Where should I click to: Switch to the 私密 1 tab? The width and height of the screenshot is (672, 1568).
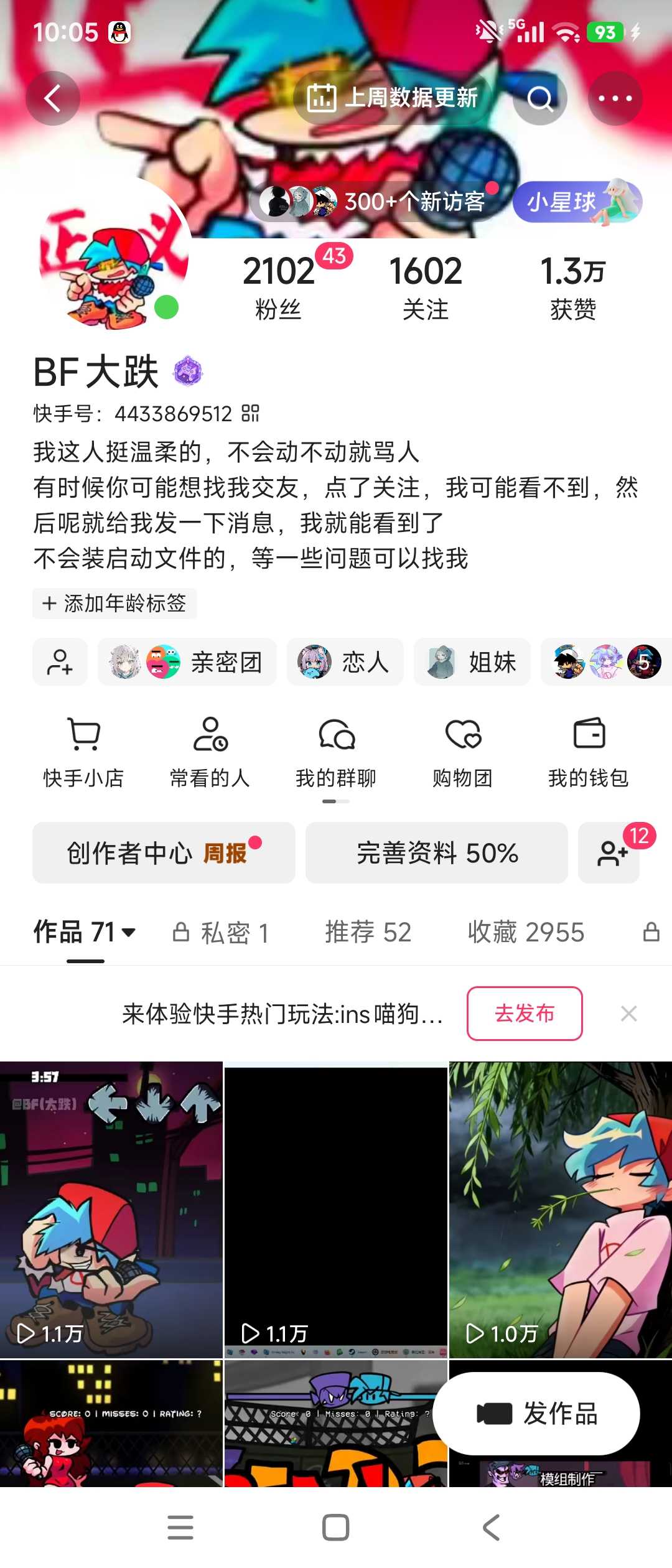(x=222, y=933)
